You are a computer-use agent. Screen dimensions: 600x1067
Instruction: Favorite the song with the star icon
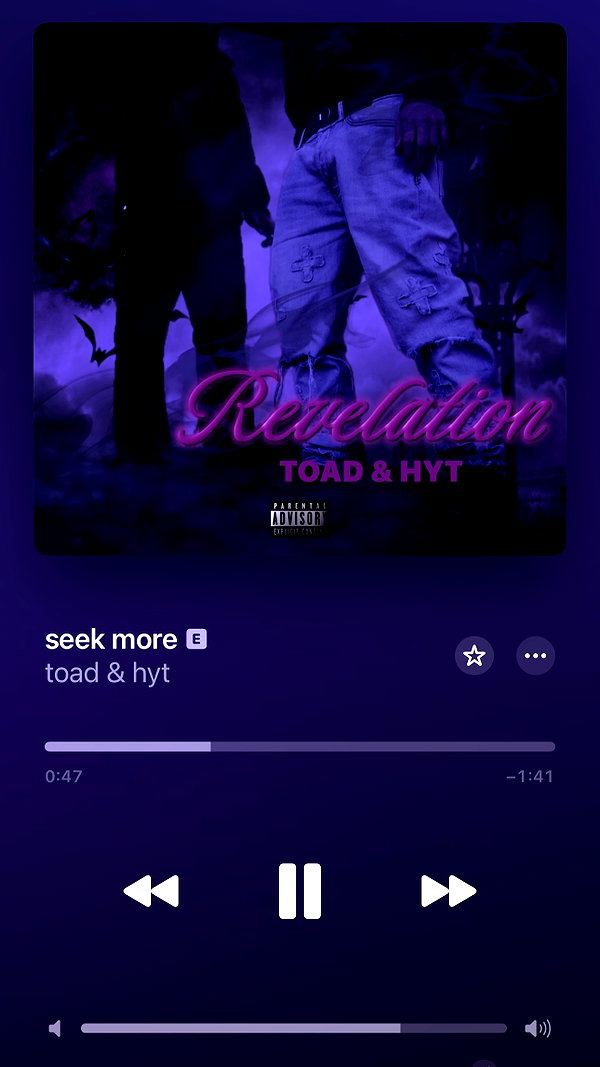tap(474, 656)
